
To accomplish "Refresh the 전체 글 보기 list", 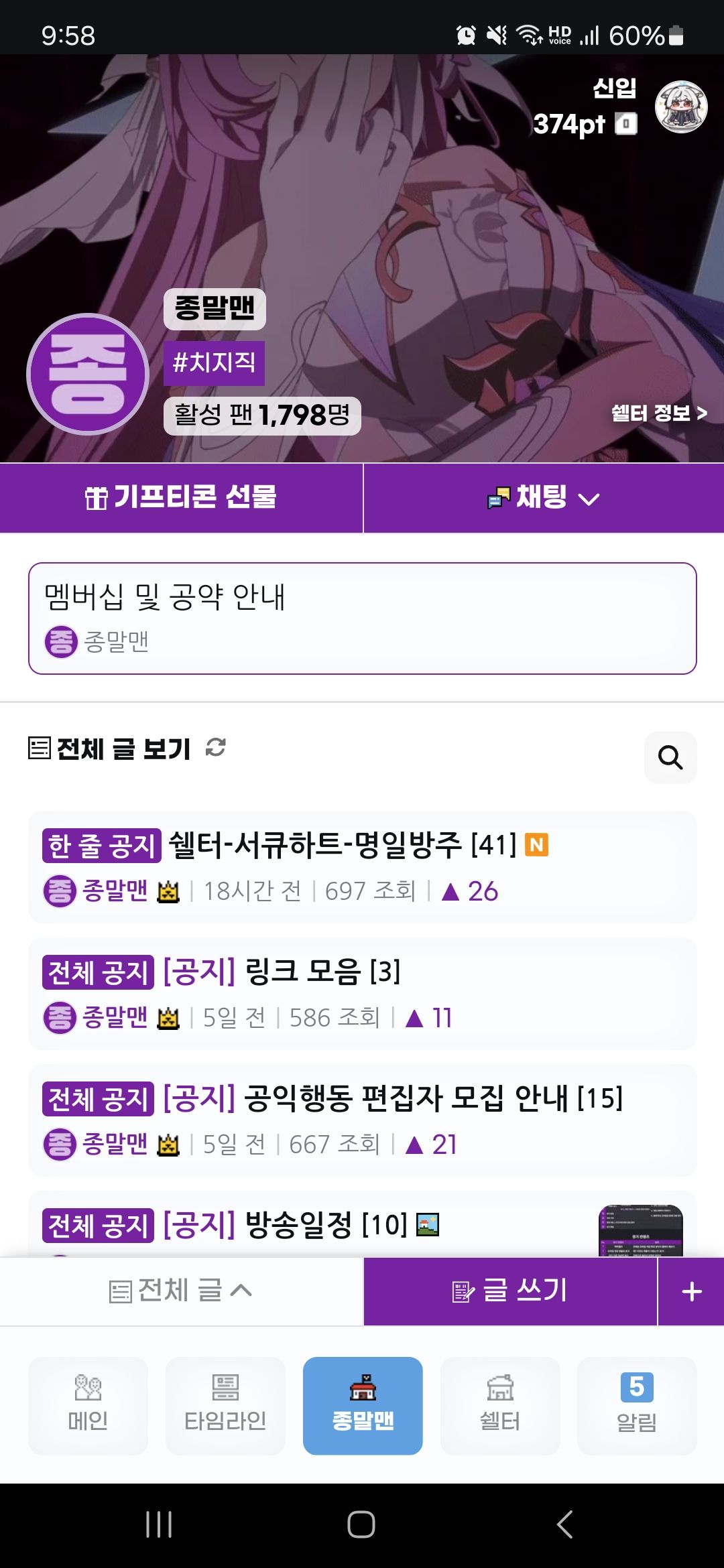I will (x=215, y=747).
